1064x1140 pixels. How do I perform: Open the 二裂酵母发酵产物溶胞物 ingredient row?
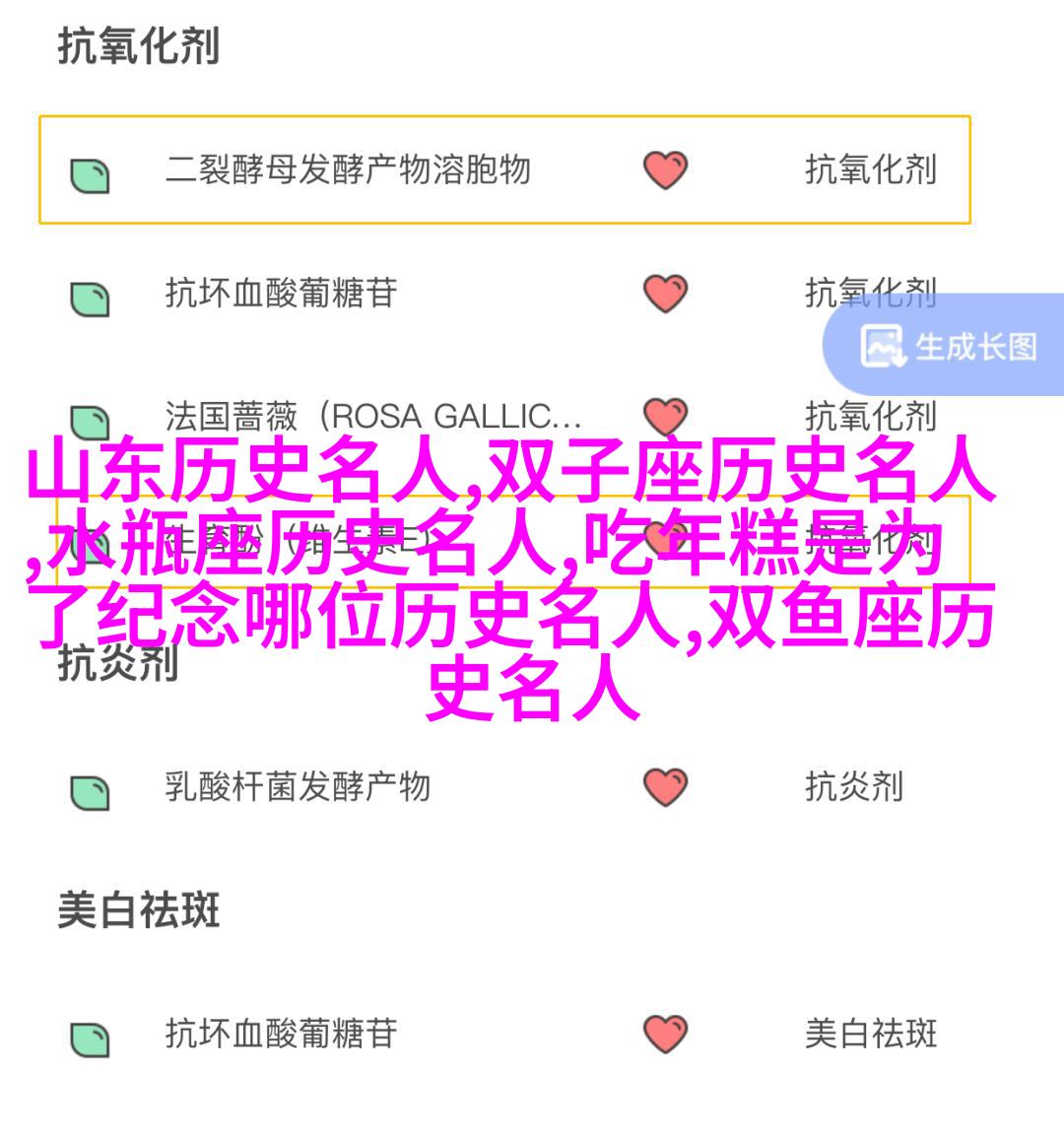tap(348, 170)
